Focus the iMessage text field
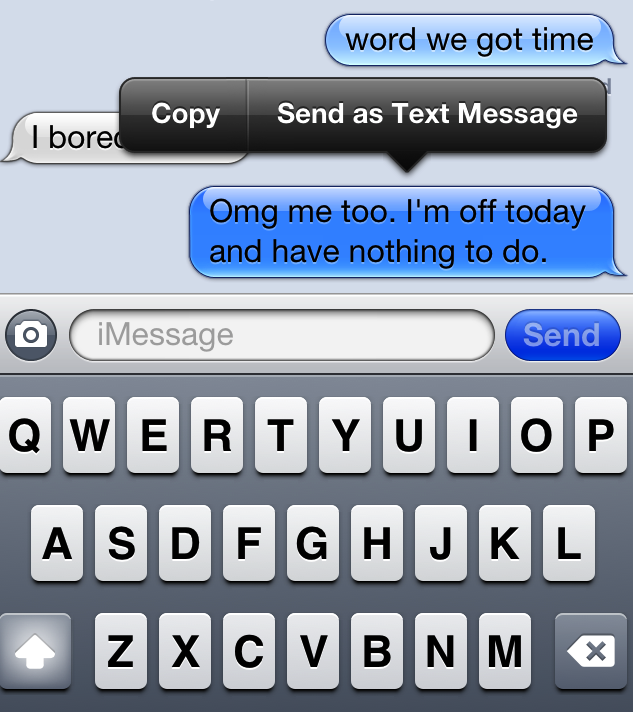633x712 pixels. click(x=282, y=335)
